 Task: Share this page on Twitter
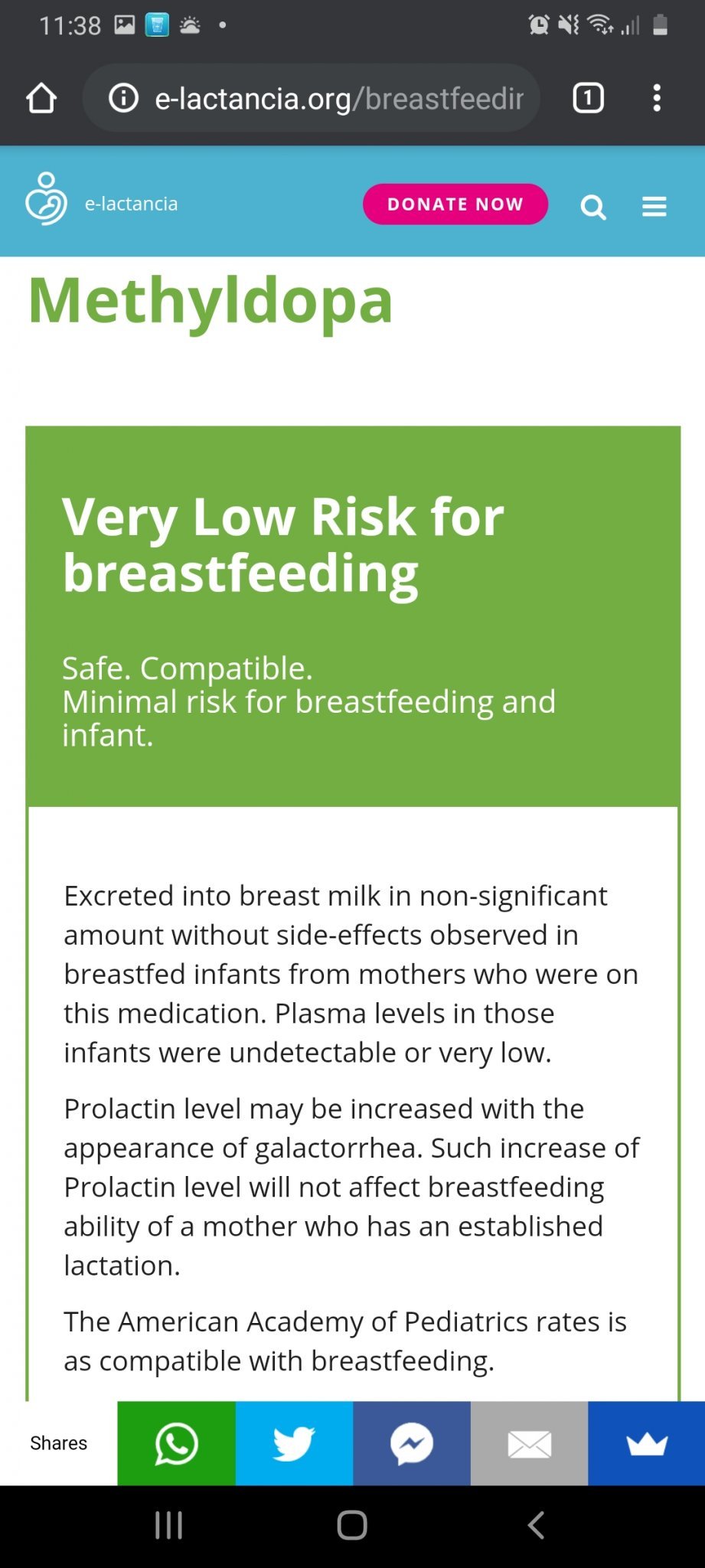(295, 1443)
